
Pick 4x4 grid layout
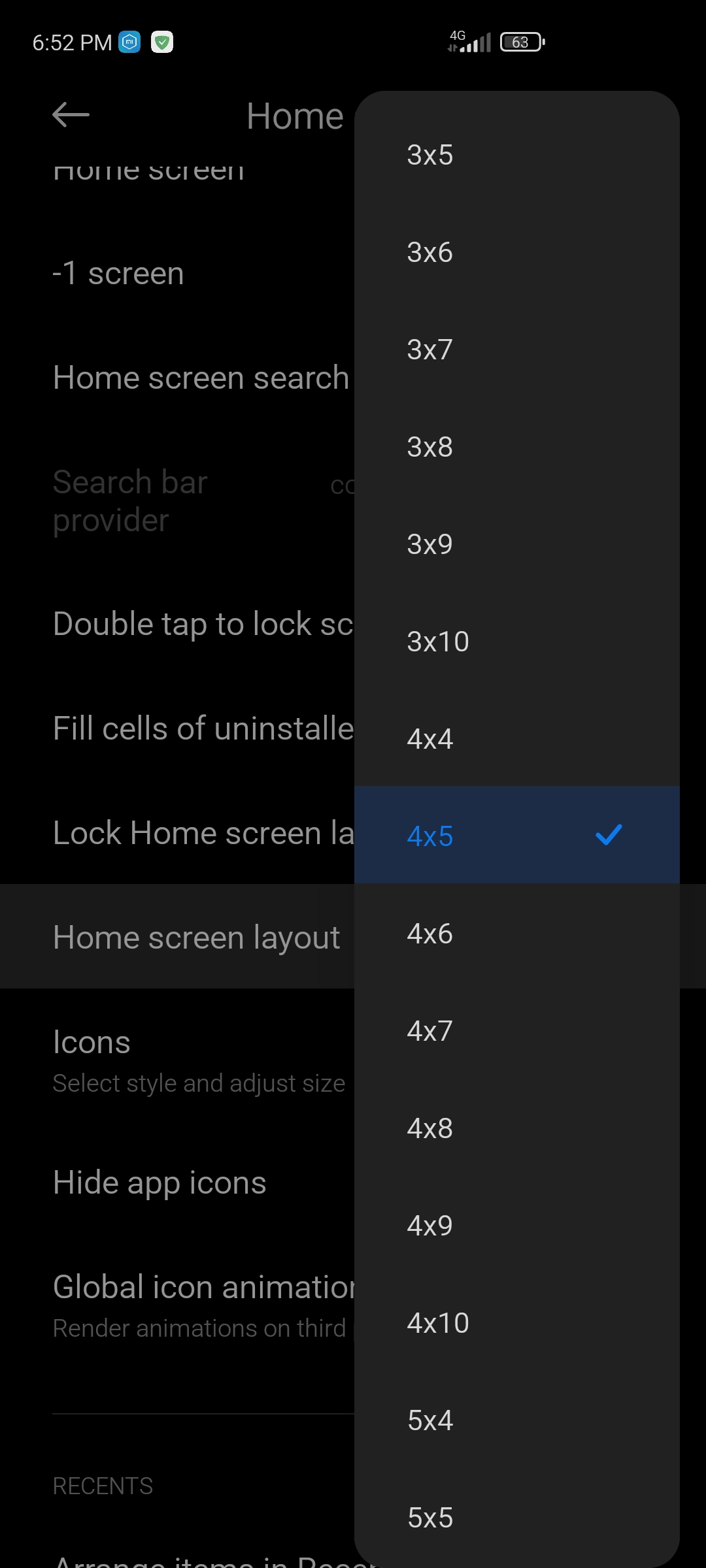coord(516,739)
